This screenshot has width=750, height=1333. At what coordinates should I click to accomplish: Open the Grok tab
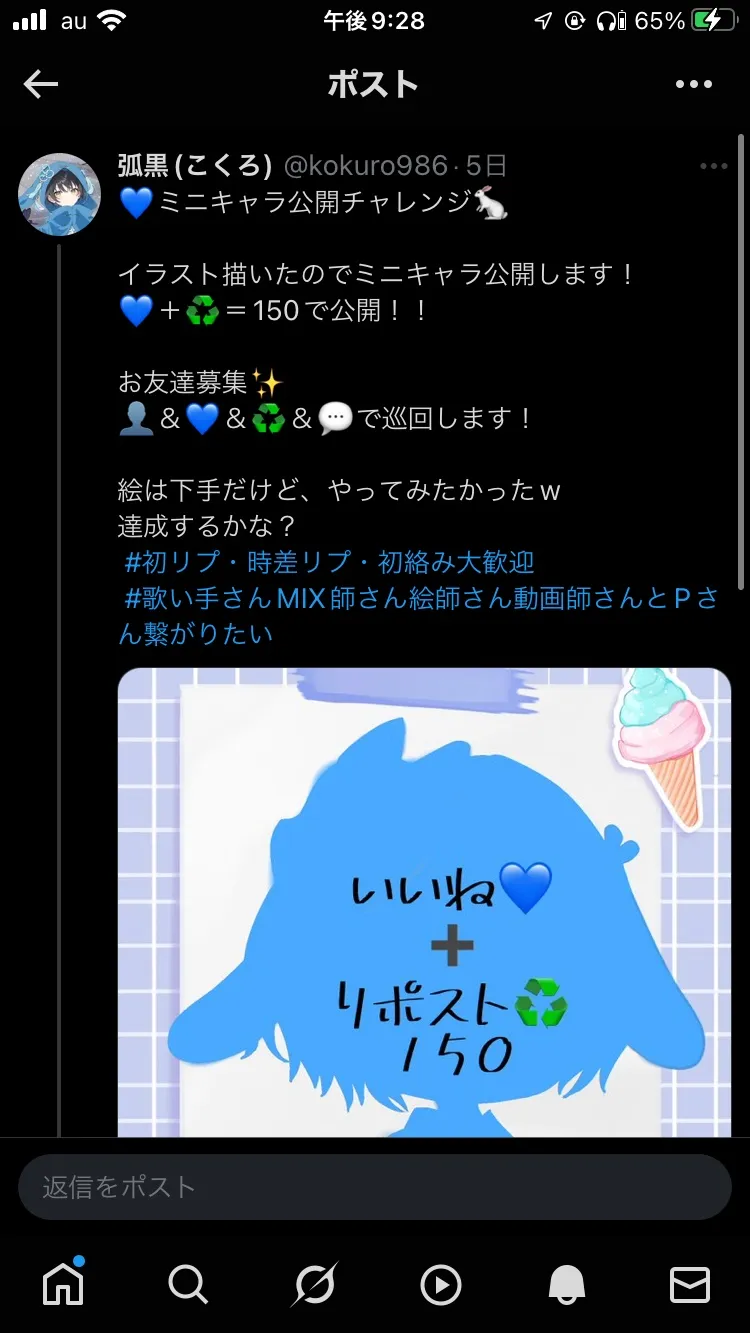tap(314, 1284)
